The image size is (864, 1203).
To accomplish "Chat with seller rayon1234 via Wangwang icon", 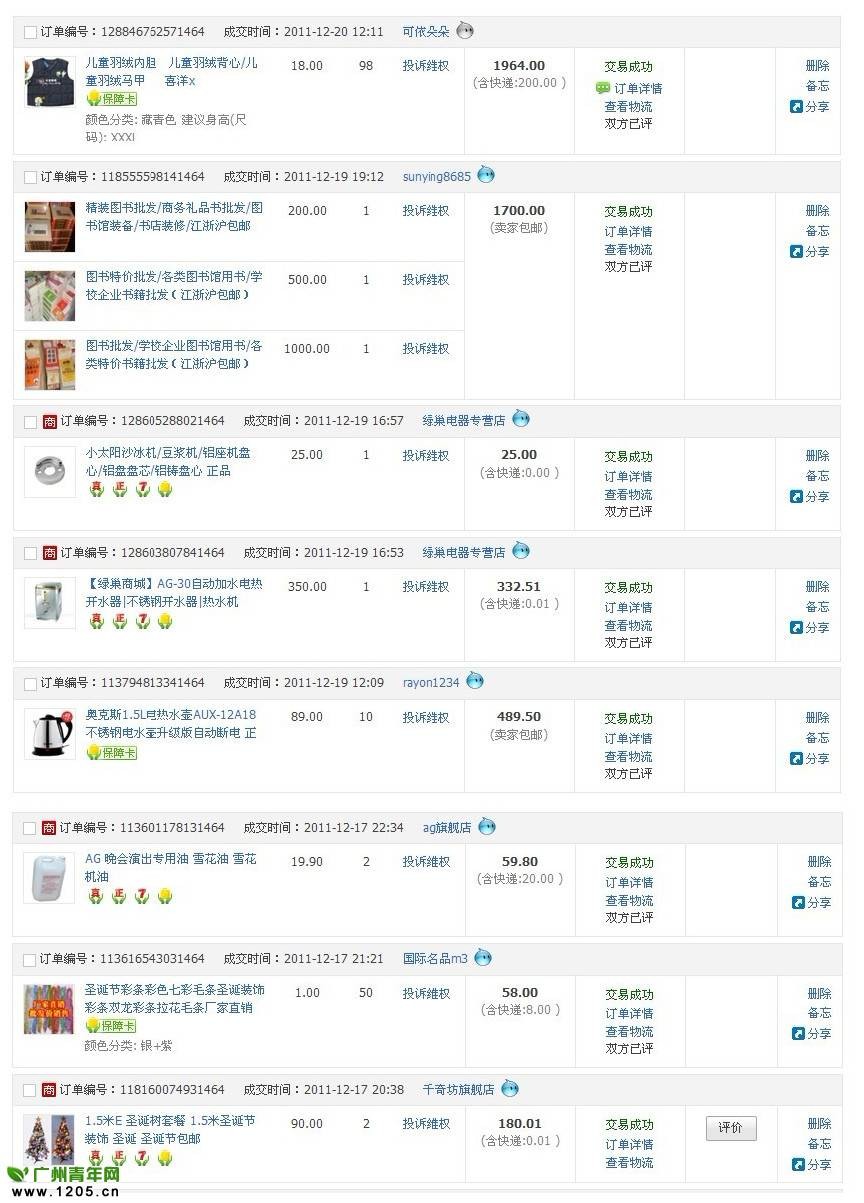I will 475,682.
